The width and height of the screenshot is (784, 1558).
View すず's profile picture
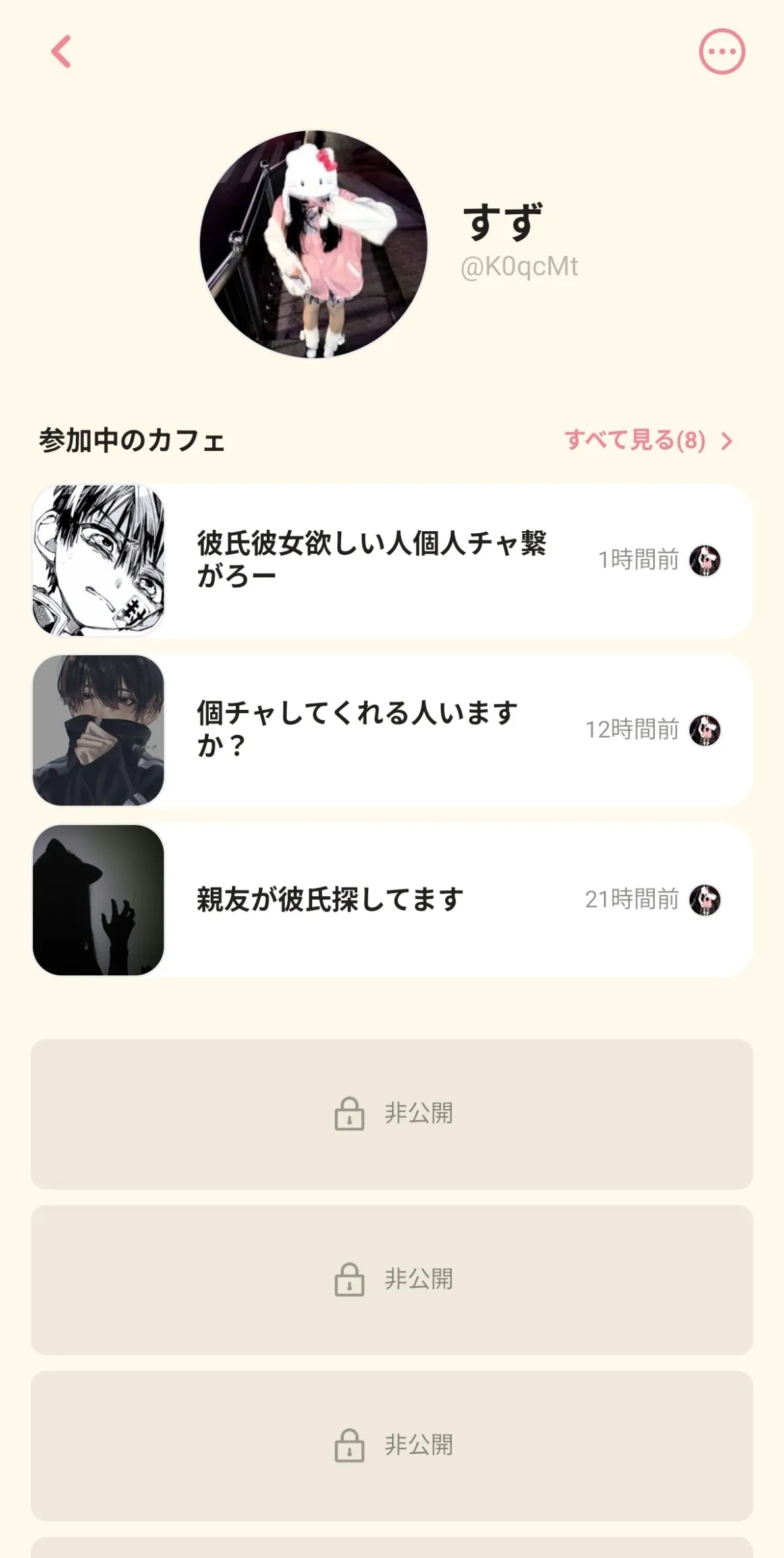(314, 245)
